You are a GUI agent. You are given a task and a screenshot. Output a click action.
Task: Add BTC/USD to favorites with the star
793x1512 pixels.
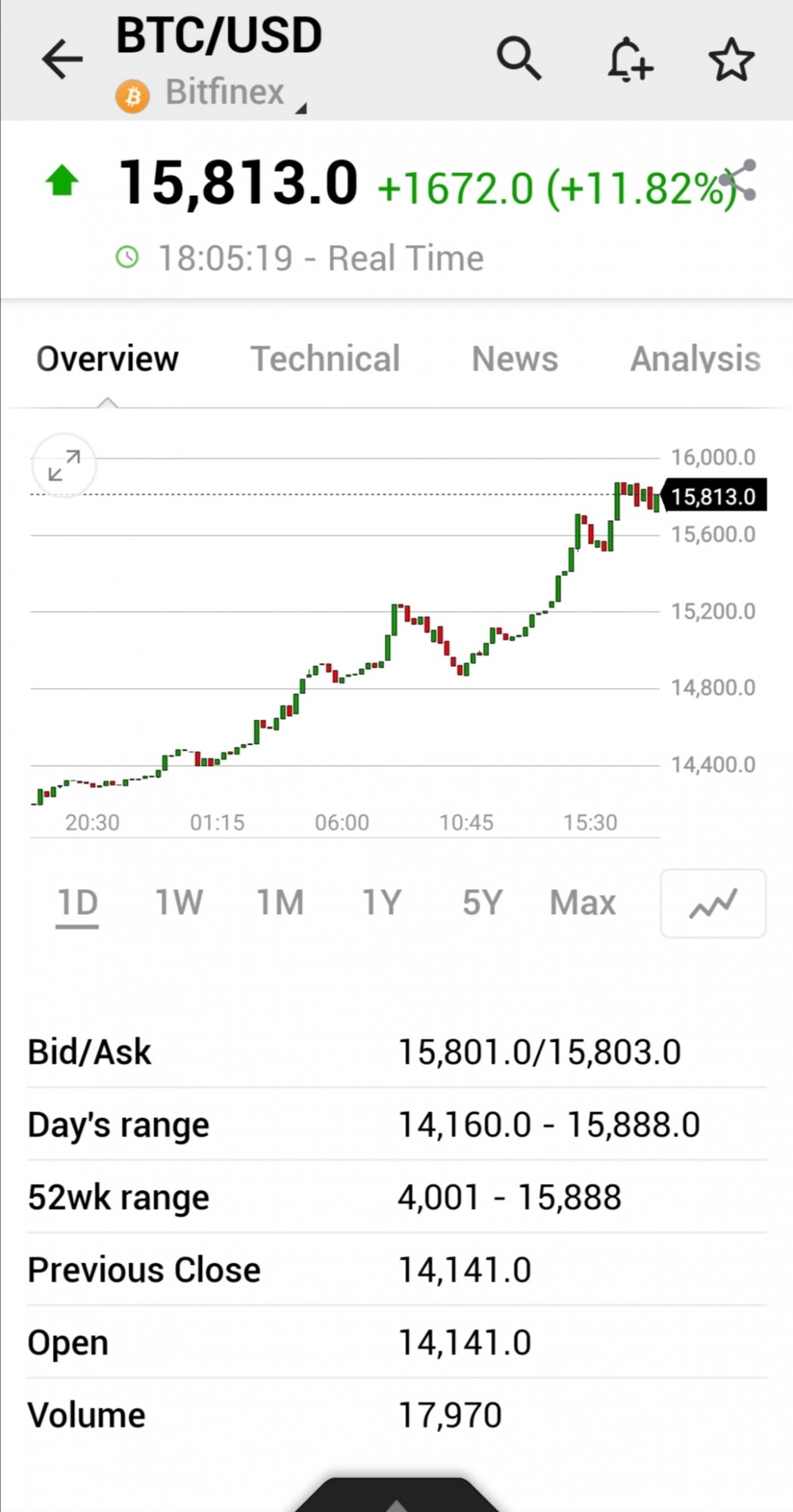(731, 60)
